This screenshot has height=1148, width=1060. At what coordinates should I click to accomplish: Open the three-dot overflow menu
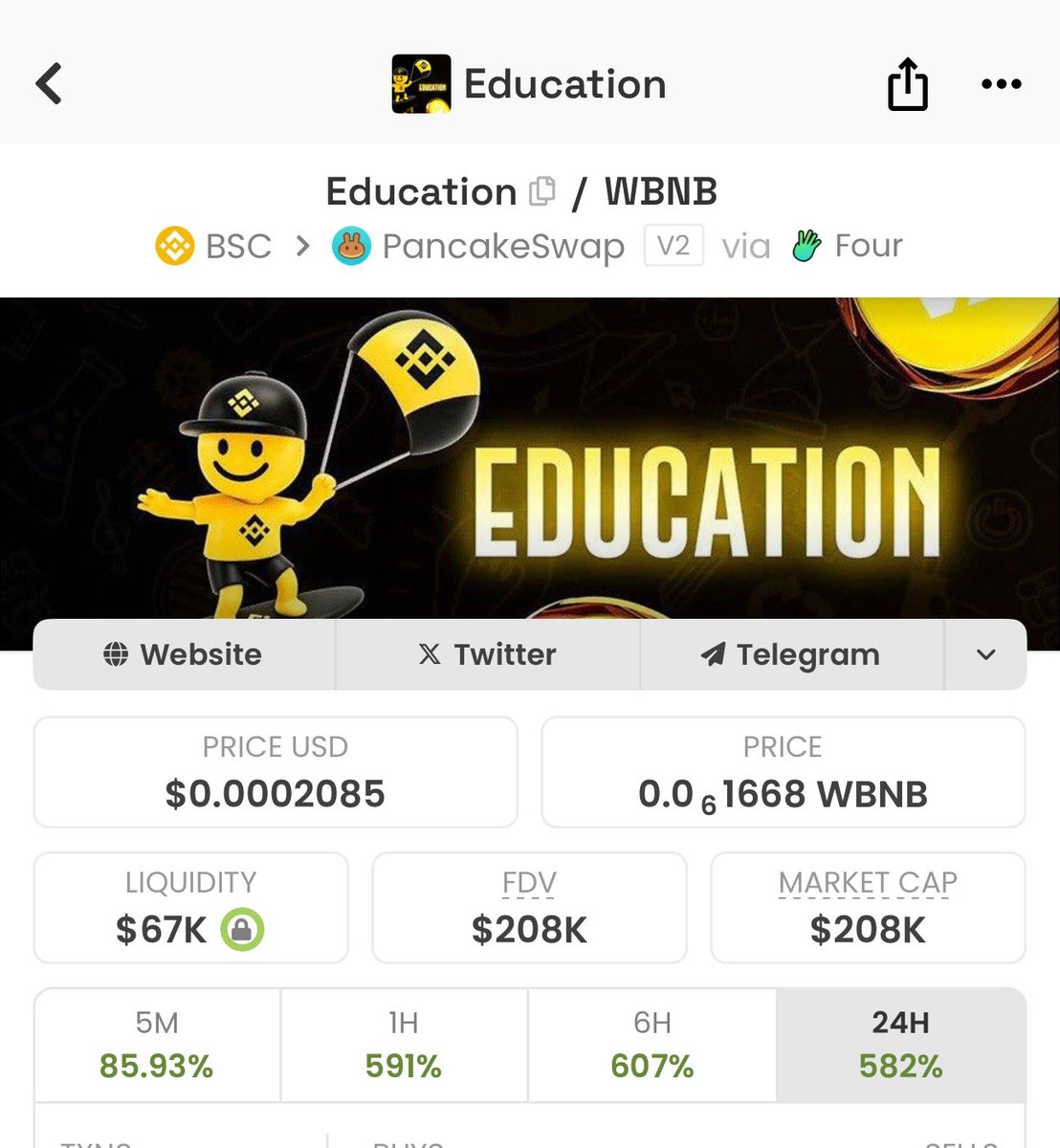tap(1001, 84)
